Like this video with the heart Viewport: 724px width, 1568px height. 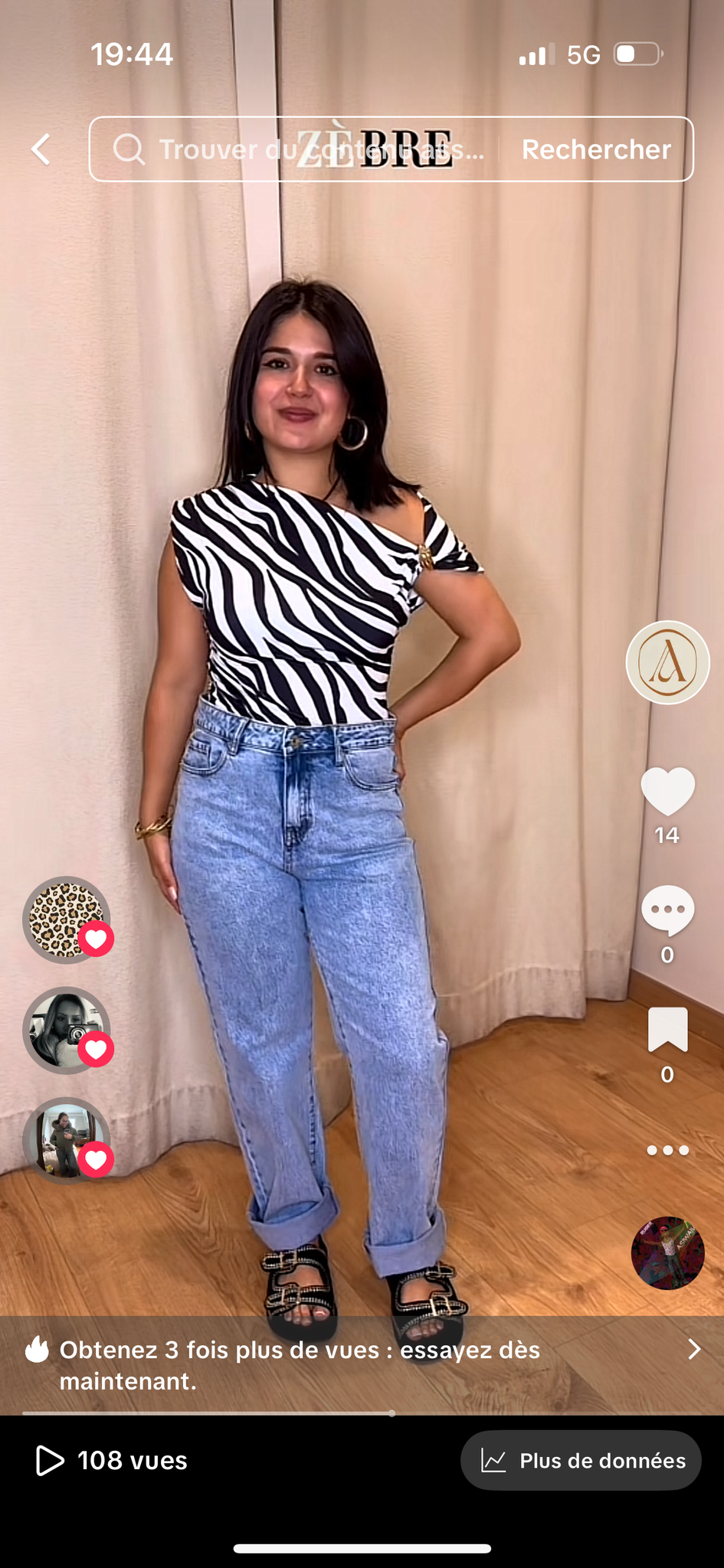point(667,792)
